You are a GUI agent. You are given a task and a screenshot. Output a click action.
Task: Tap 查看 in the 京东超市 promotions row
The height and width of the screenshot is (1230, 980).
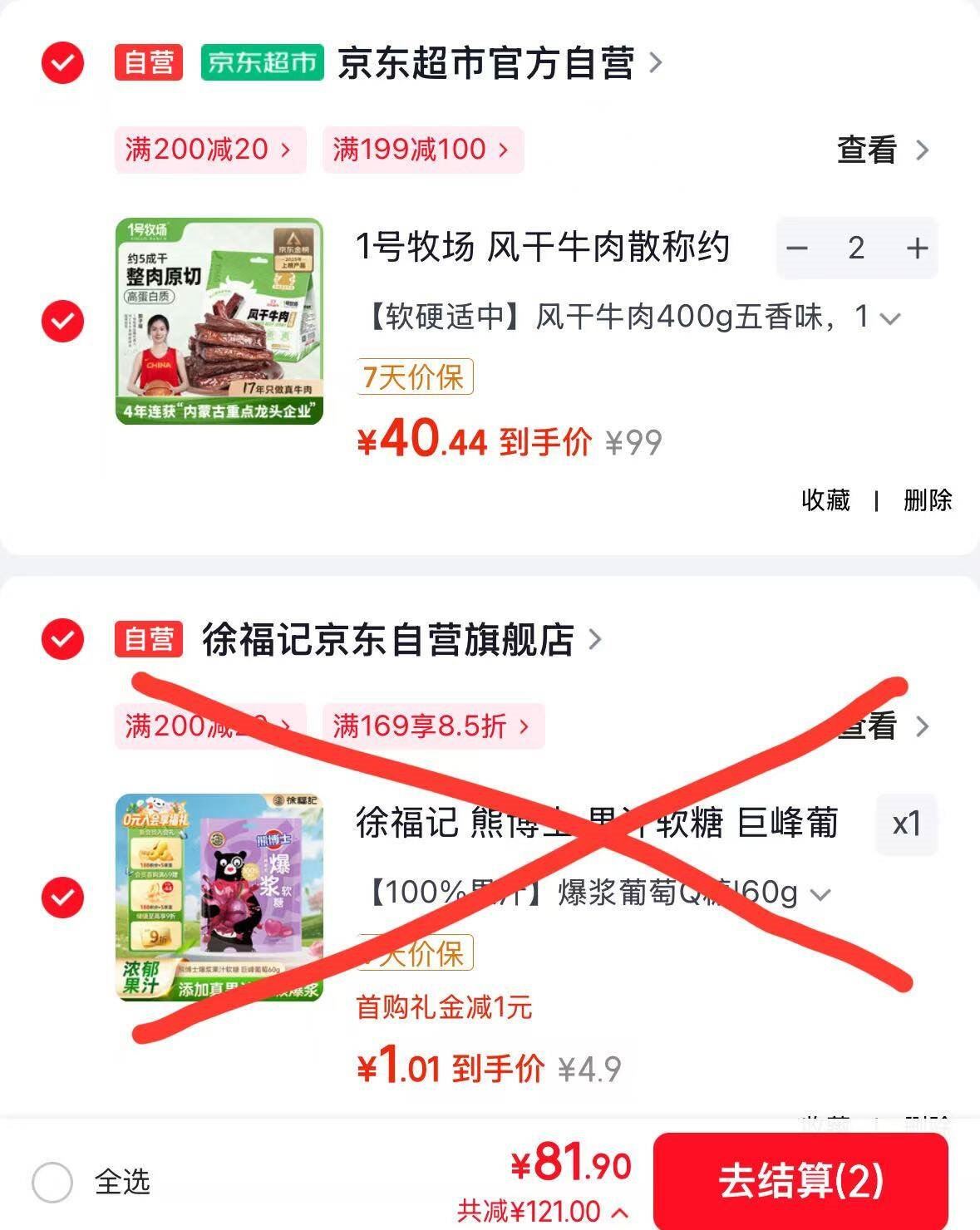point(883,150)
